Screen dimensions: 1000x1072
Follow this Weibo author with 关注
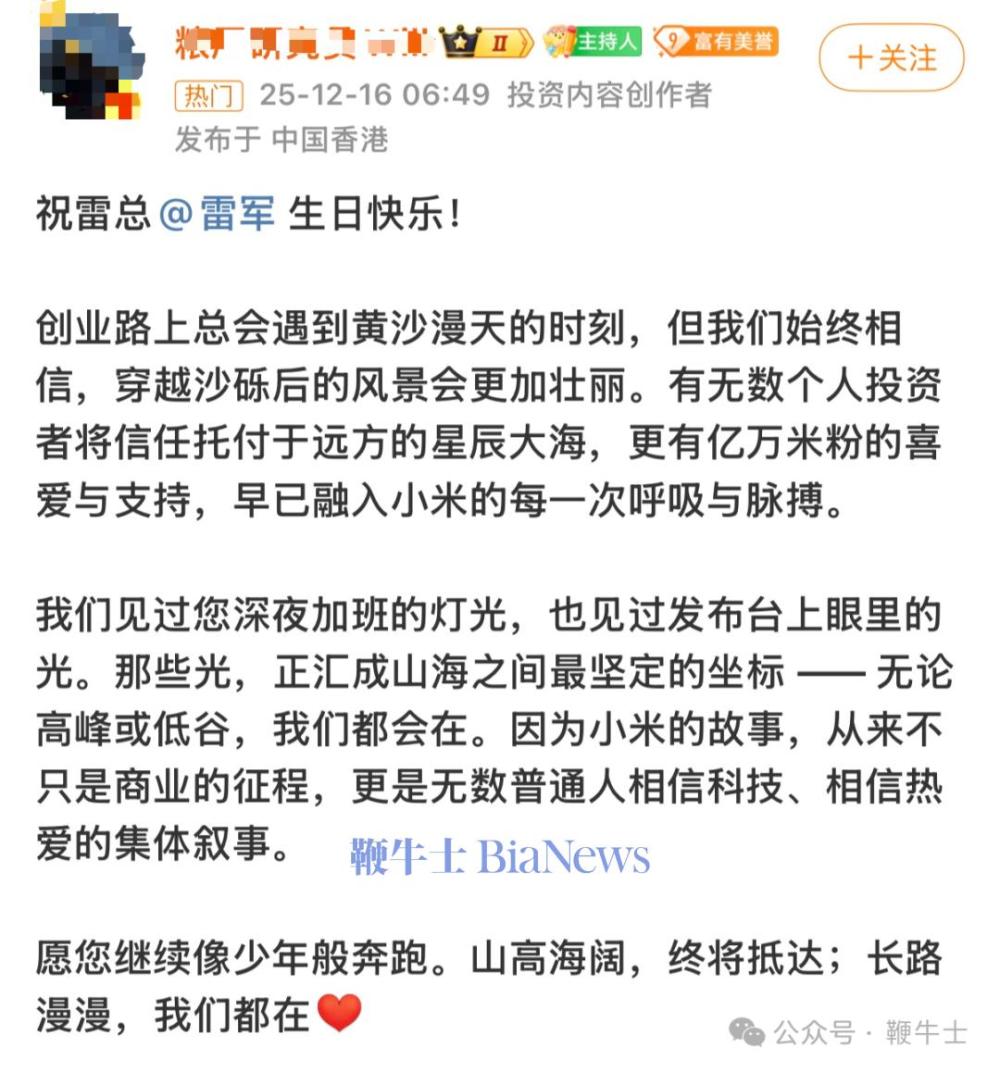[x=891, y=59]
